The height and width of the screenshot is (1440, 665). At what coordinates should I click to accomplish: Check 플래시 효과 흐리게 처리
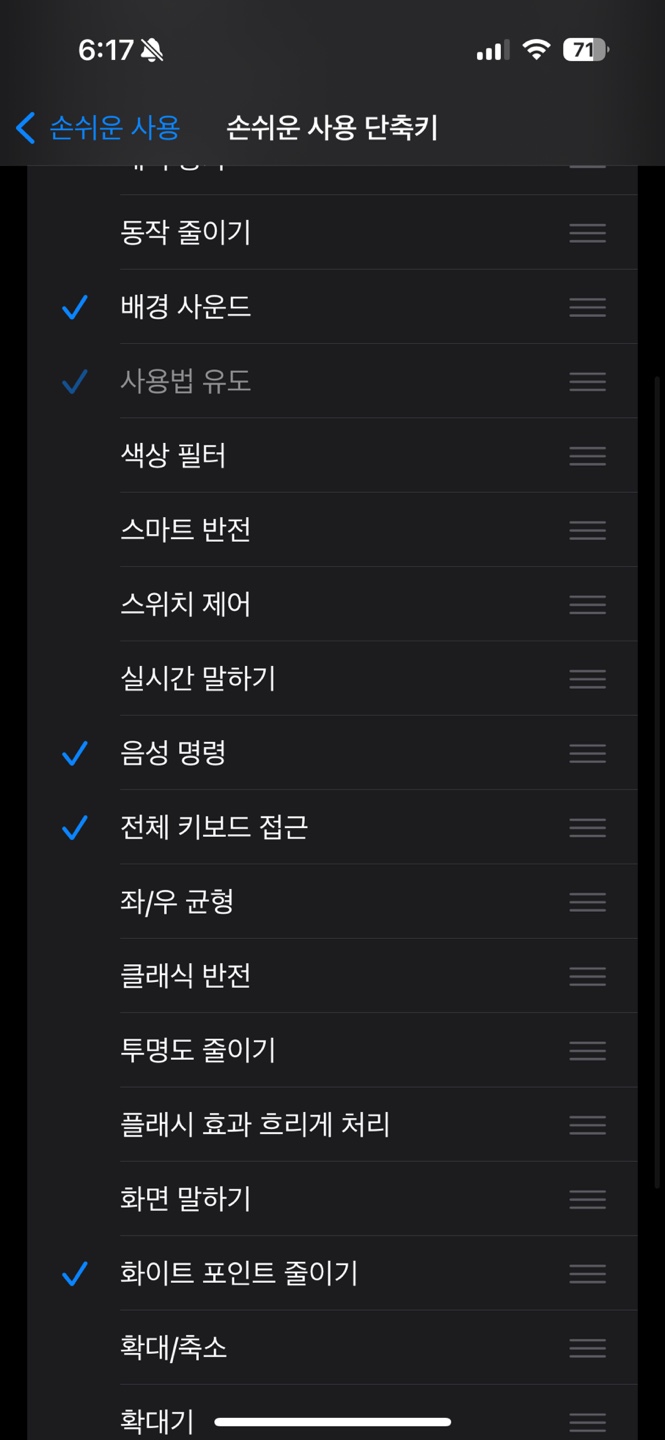332,1125
